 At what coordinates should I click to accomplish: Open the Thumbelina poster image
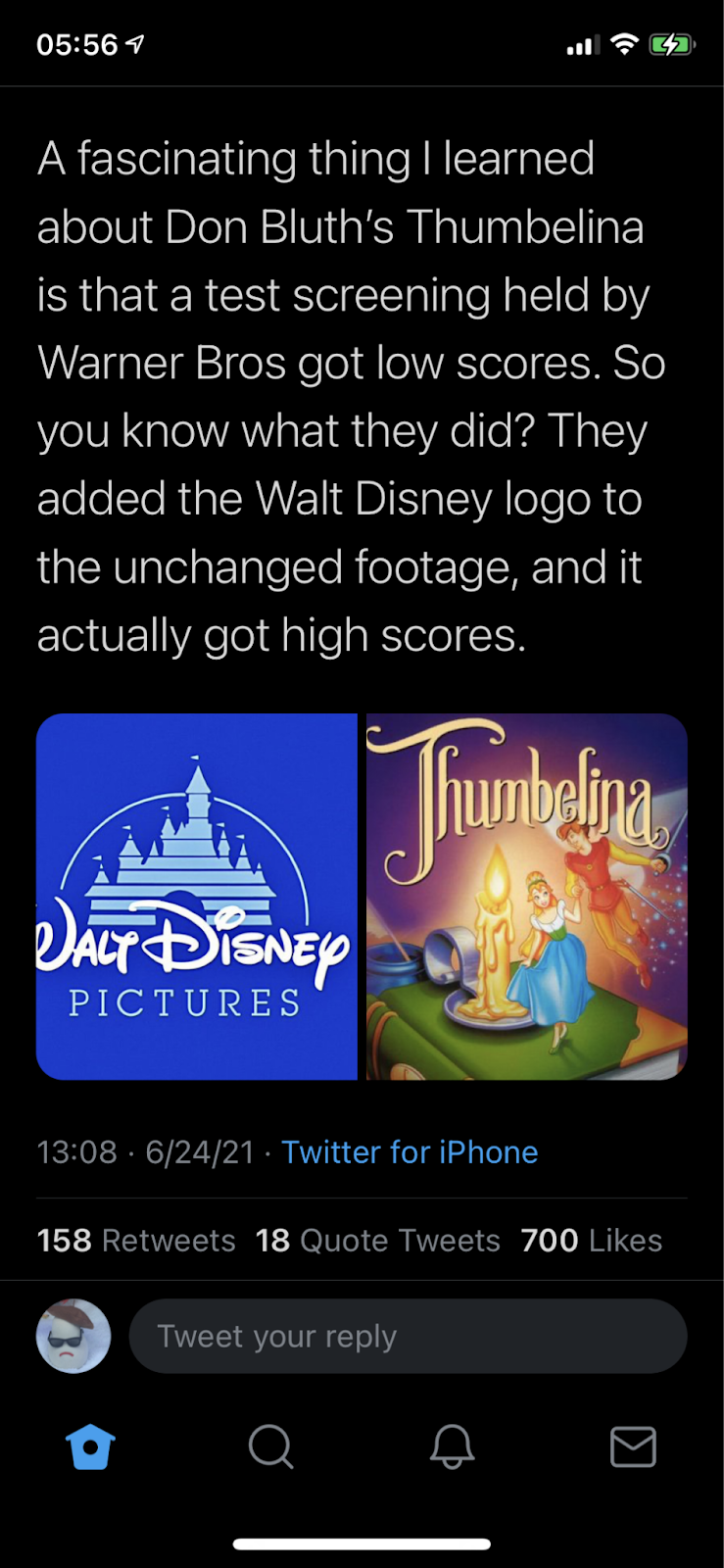coord(527,897)
